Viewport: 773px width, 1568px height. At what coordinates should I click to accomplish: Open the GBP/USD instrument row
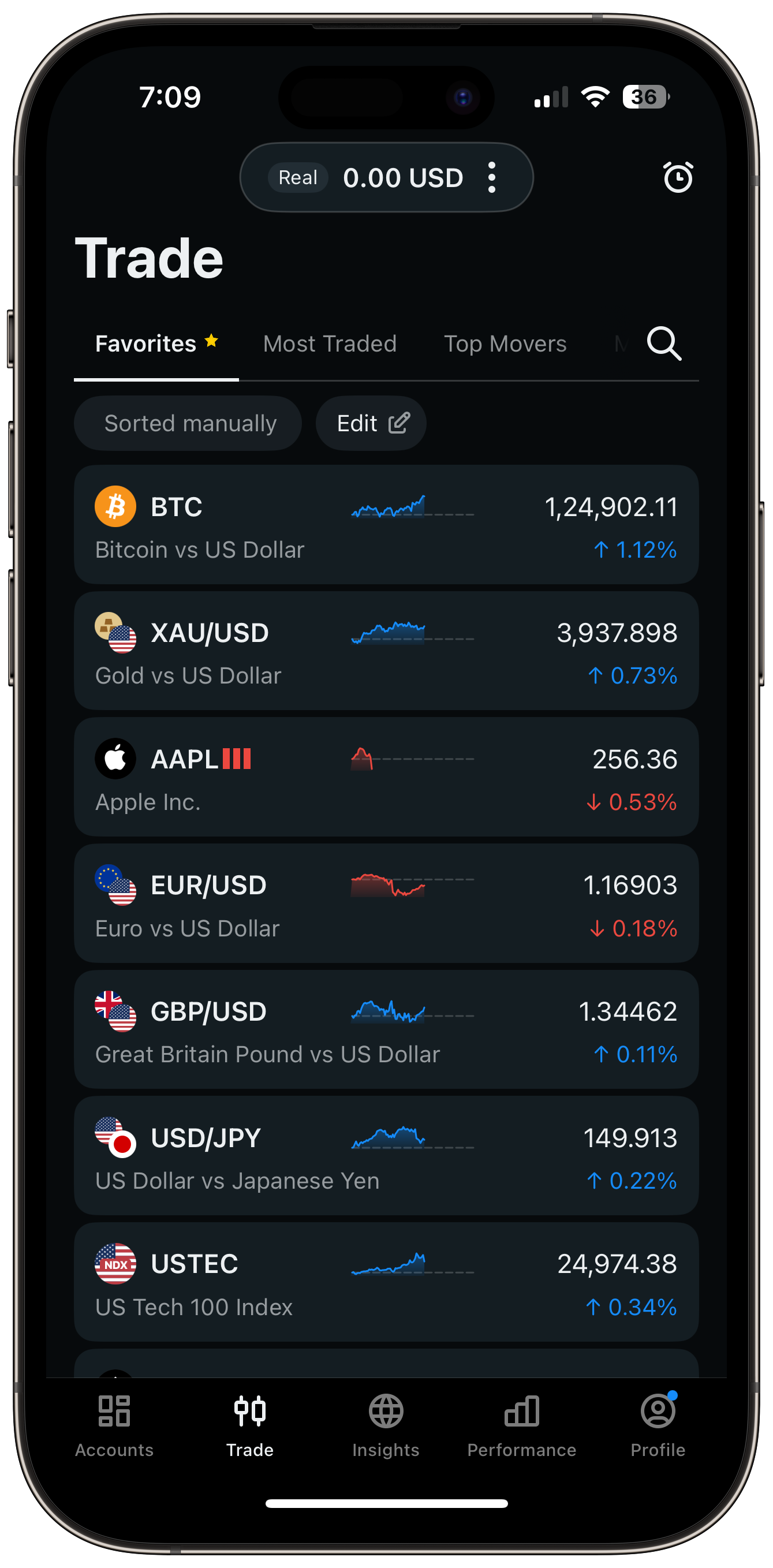coord(386,1029)
